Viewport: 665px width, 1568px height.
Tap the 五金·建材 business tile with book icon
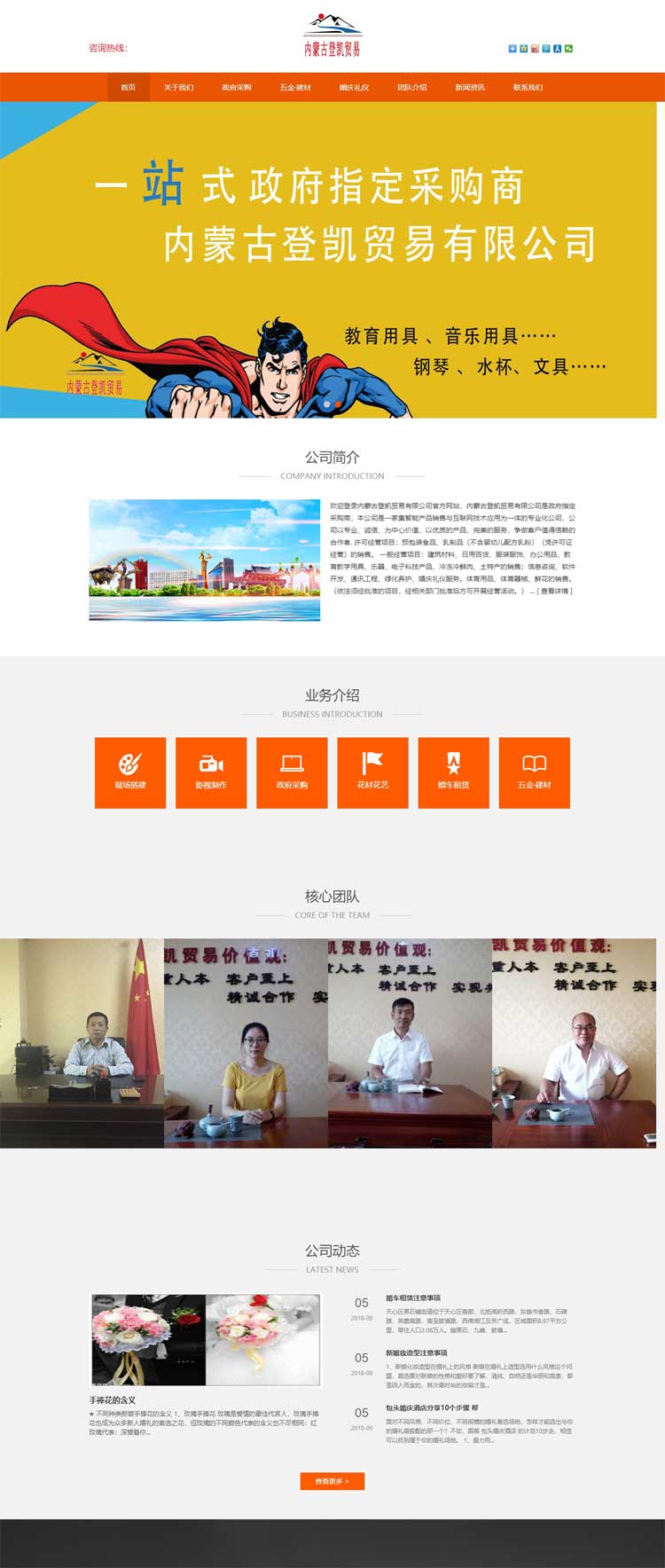[534, 772]
